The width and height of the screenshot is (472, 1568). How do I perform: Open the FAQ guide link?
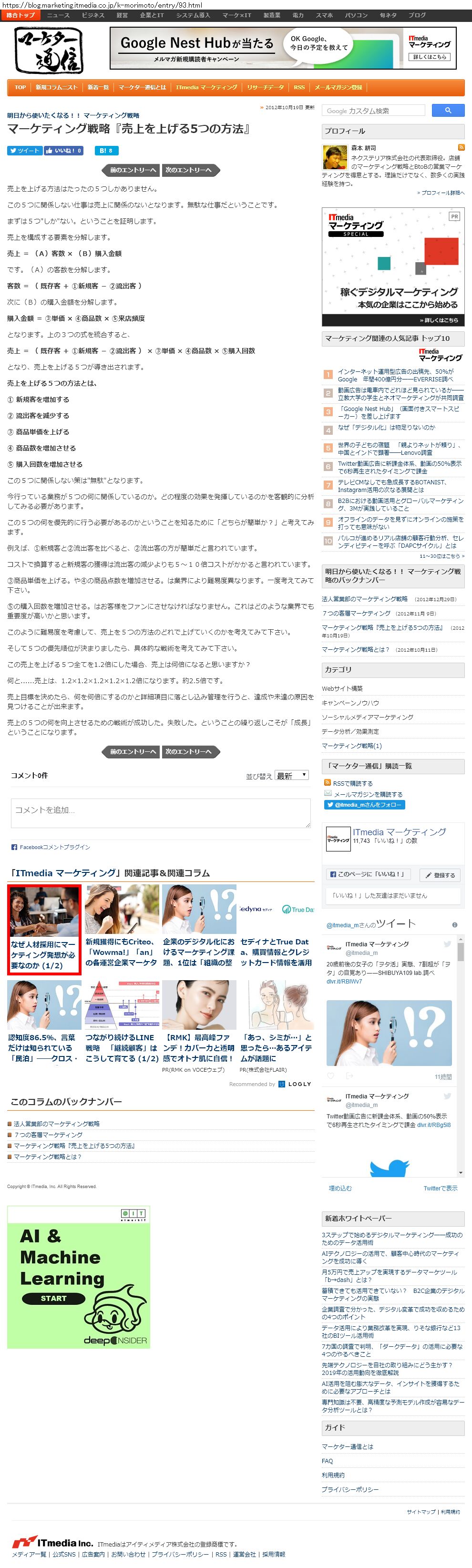(327, 1461)
